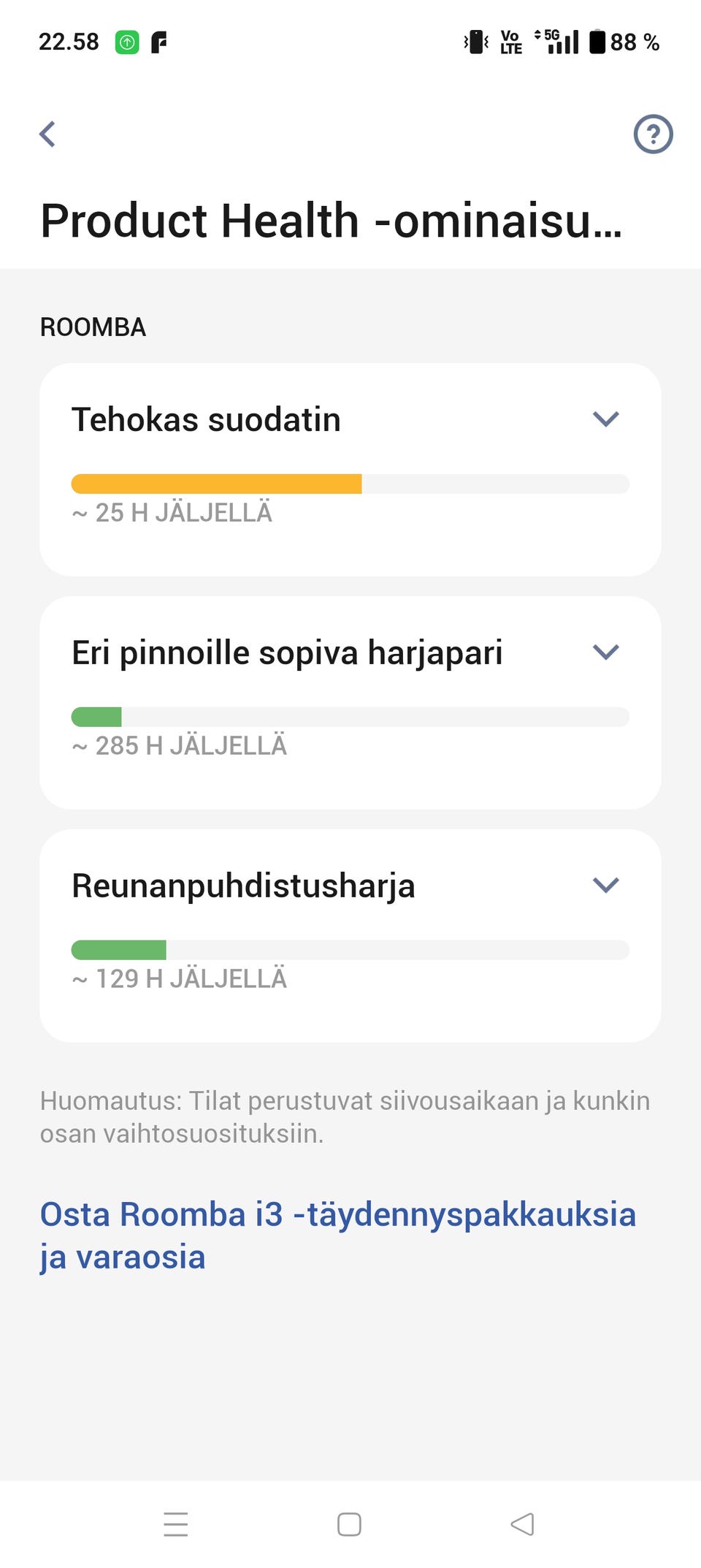Tap the green Reunanpuhdistusharja progress bar
The height and width of the screenshot is (1568, 701).
[x=118, y=949]
